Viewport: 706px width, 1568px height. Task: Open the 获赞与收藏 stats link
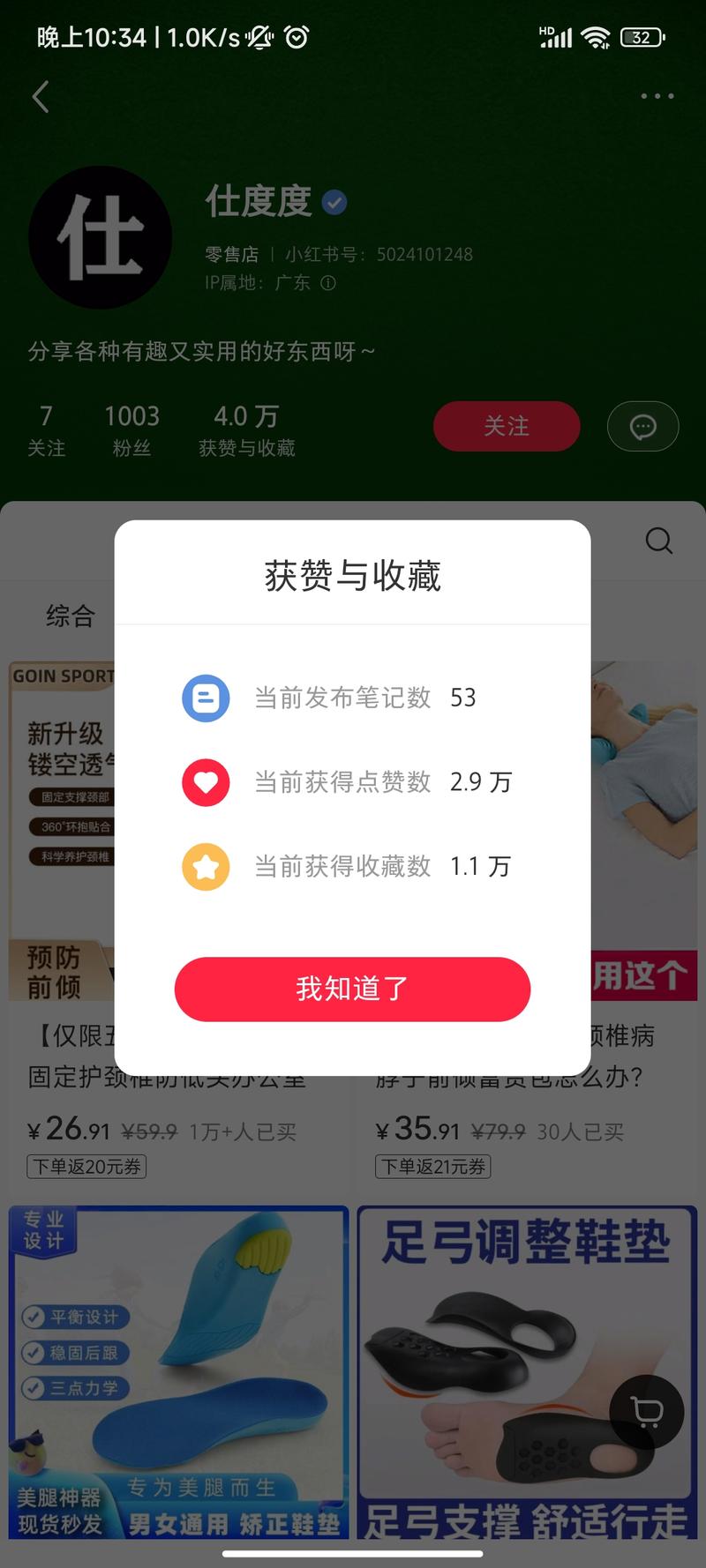click(x=247, y=429)
